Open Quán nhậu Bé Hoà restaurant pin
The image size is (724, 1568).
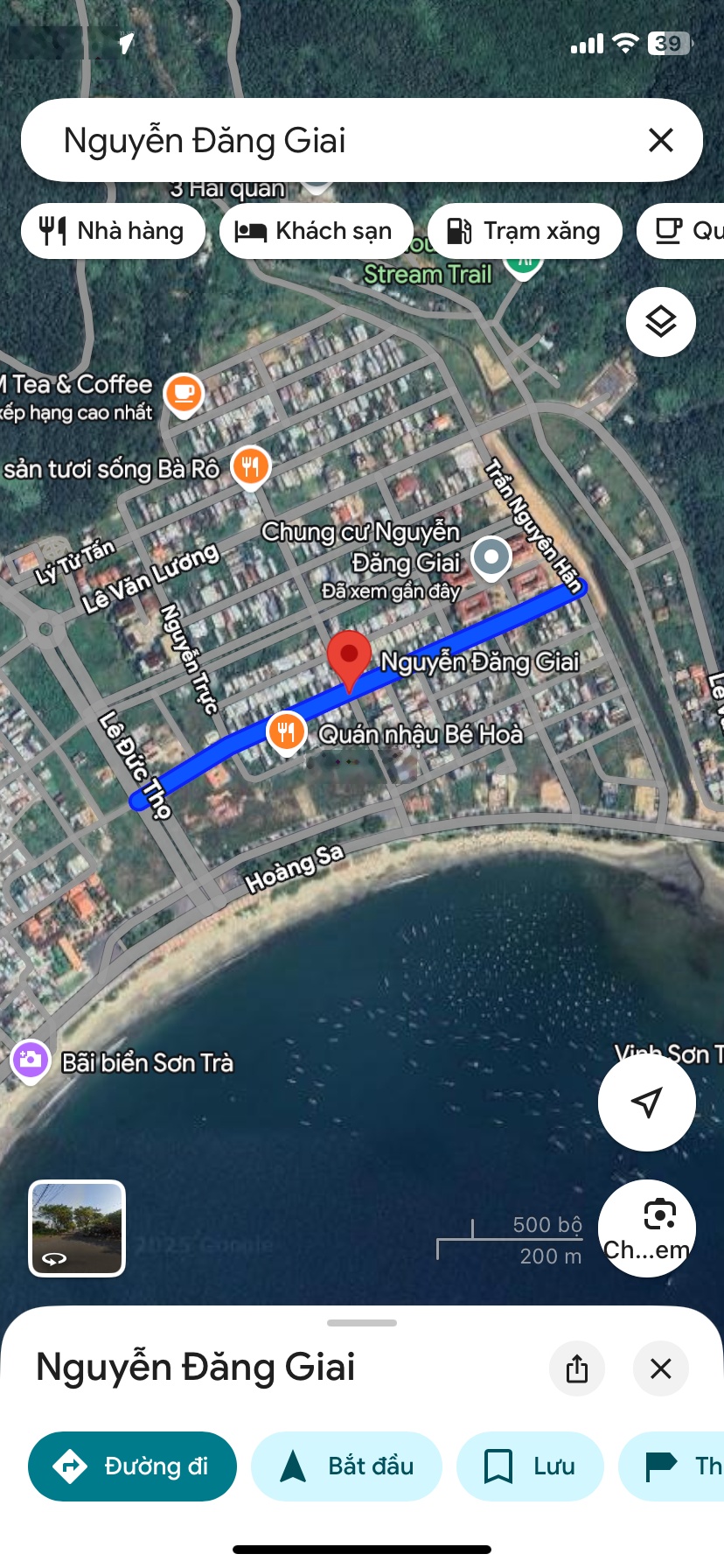[287, 732]
